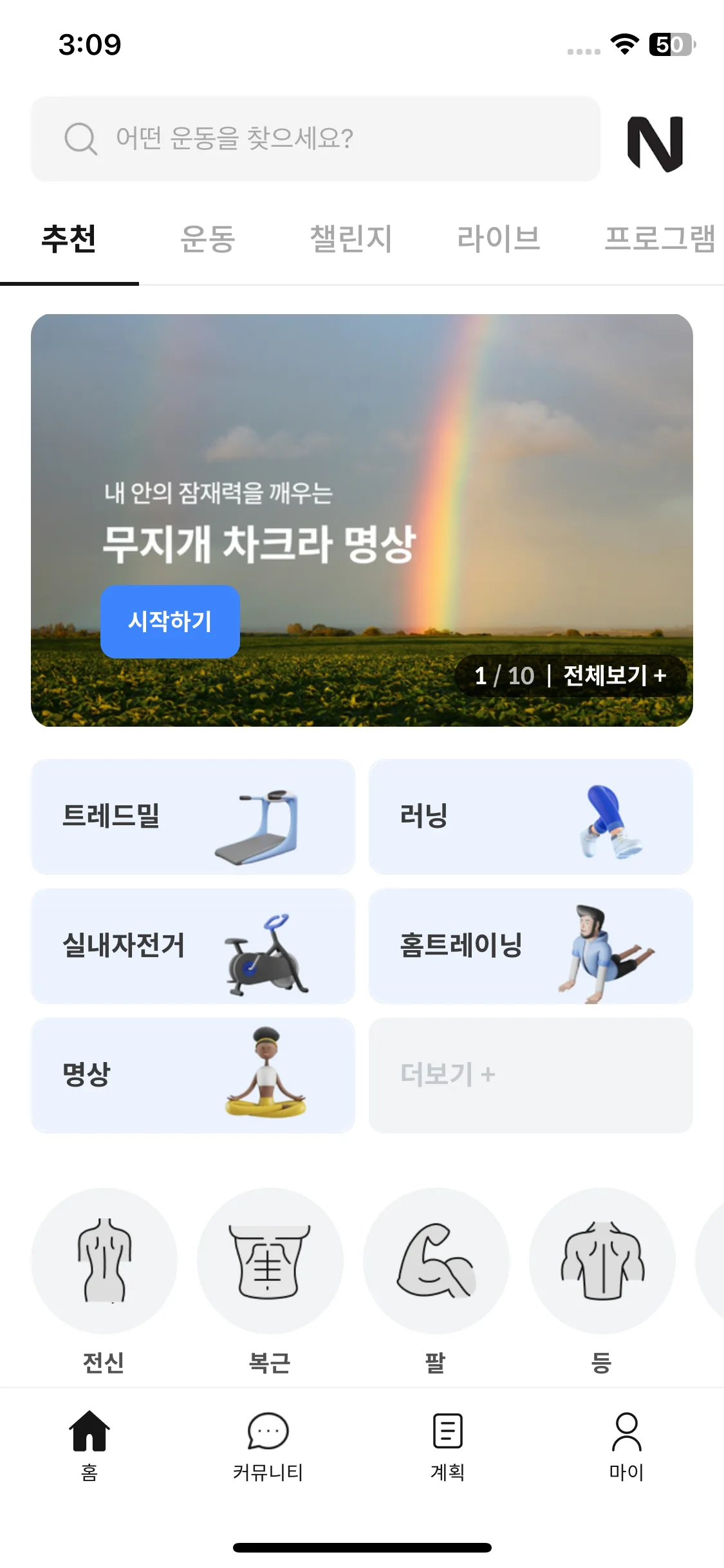724x1568 pixels.
Task: Open the 홈트레이닝 category card
Action: coord(530,946)
